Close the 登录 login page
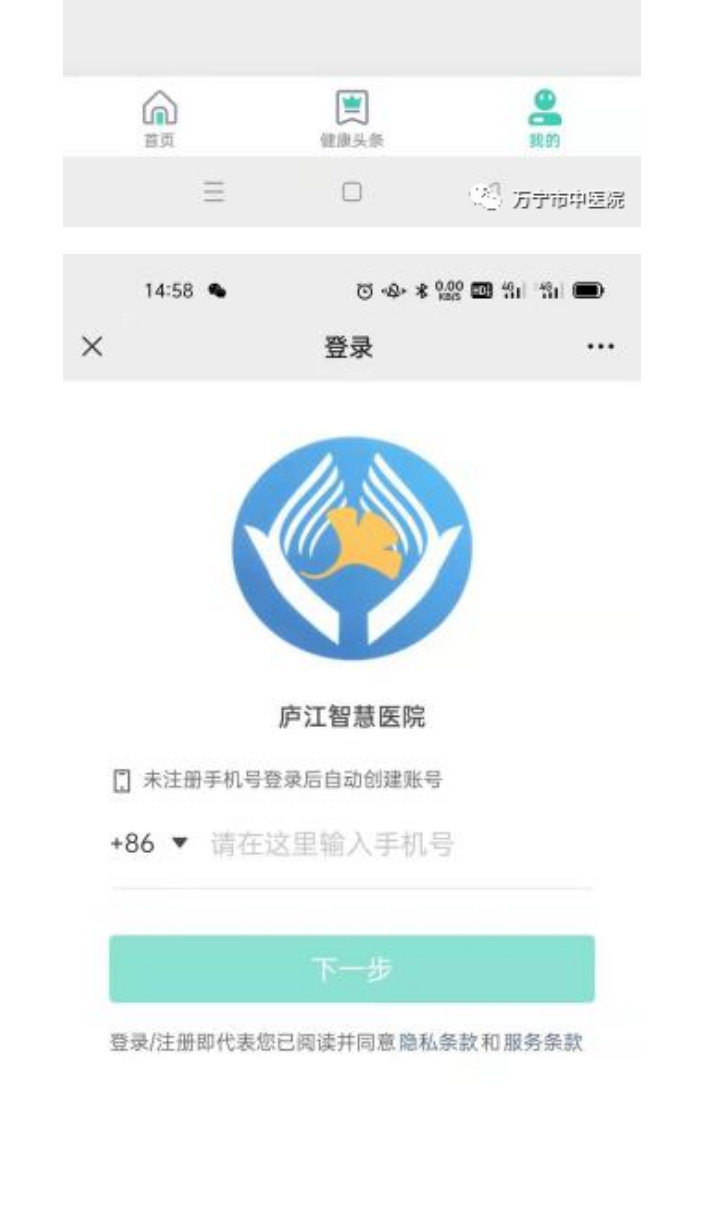The height and width of the screenshot is (1230, 710). coord(92,347)
